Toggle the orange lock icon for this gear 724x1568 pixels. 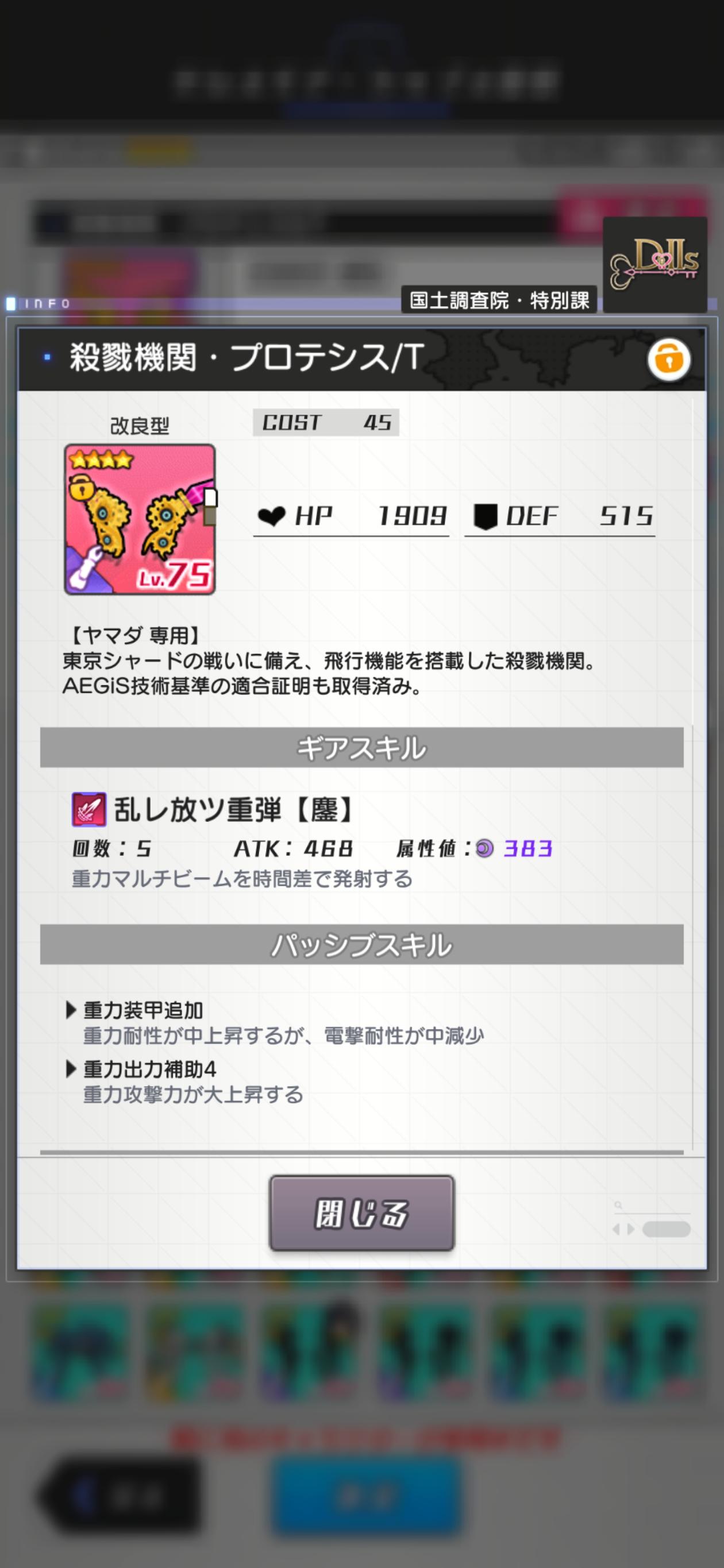pyautogui.click(x=669, y=360)
